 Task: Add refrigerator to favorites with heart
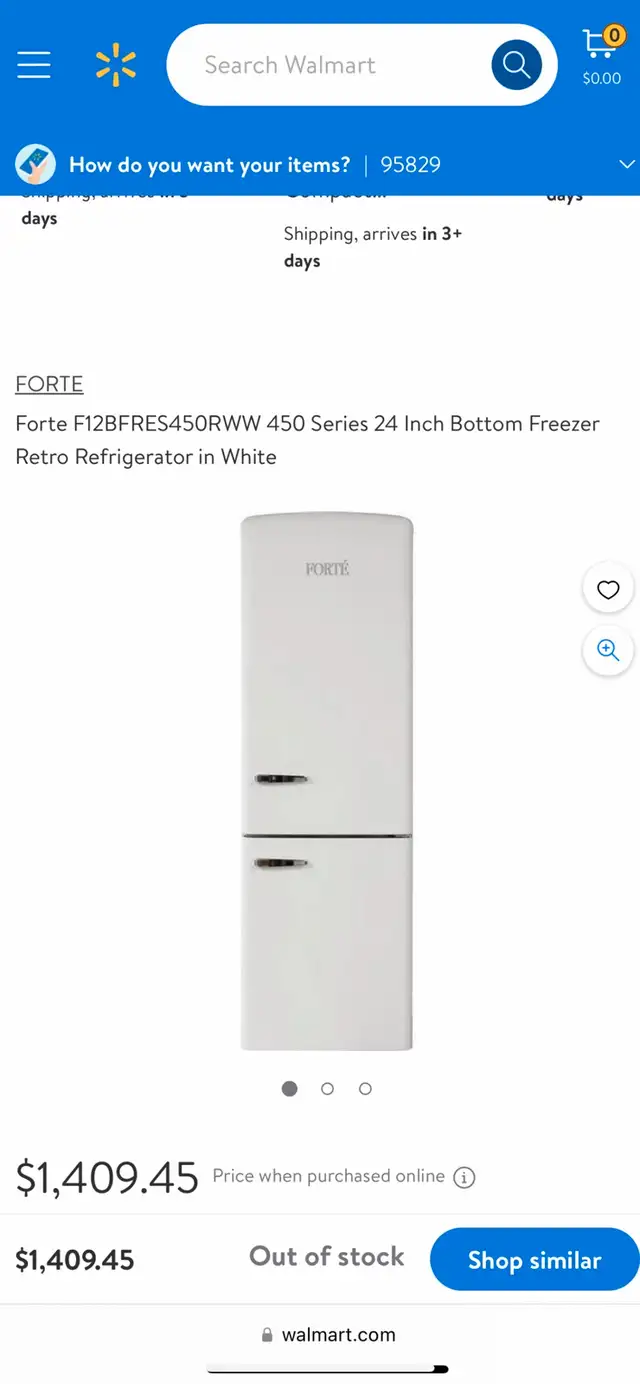608,590
